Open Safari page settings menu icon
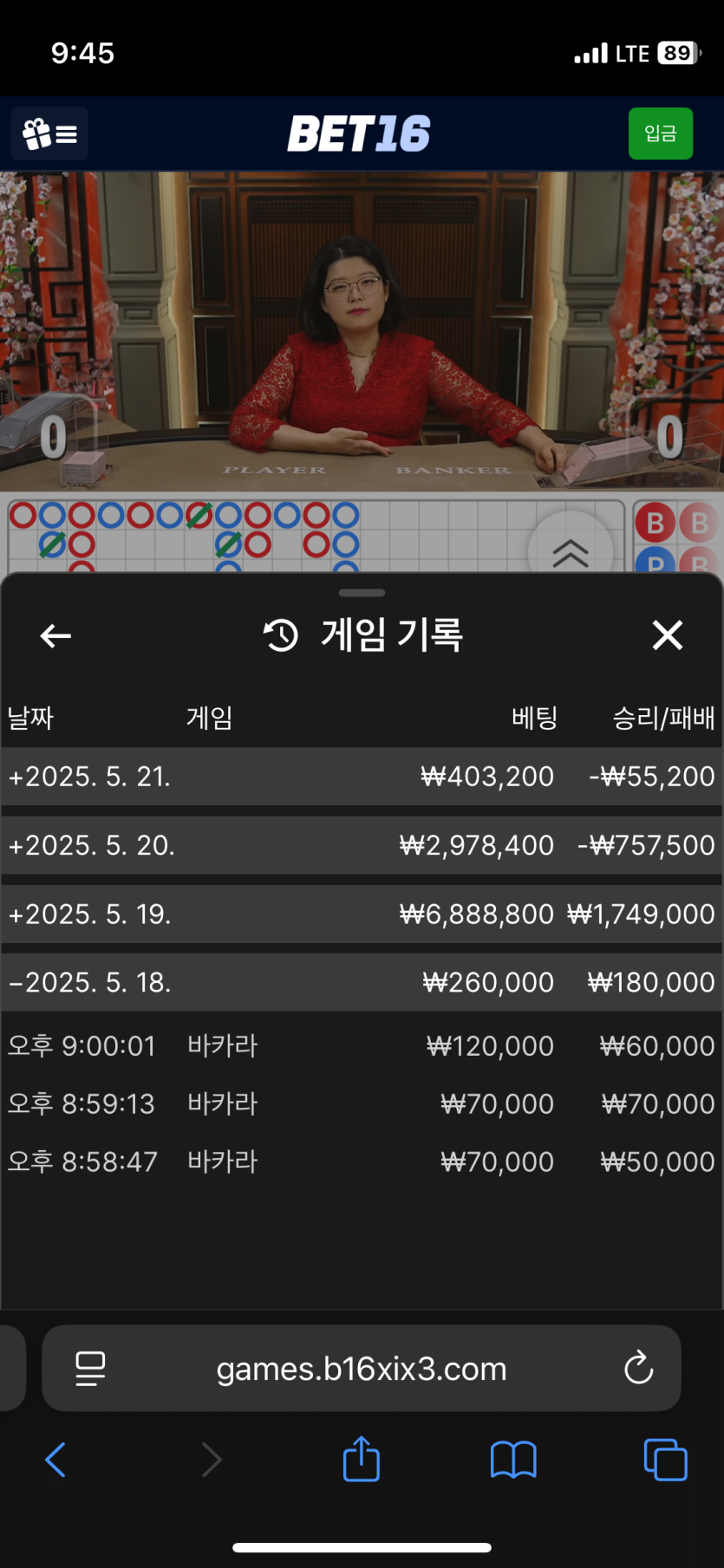 [90, 1369]
